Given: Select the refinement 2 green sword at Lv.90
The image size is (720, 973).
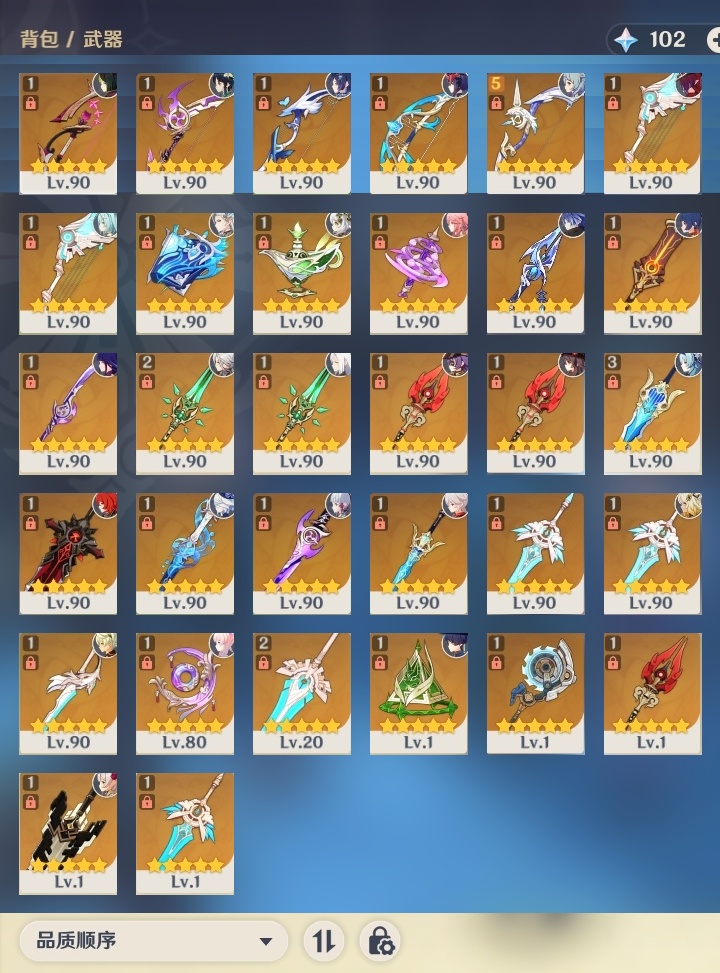Looking at the screenshot, I should point(185,410).
